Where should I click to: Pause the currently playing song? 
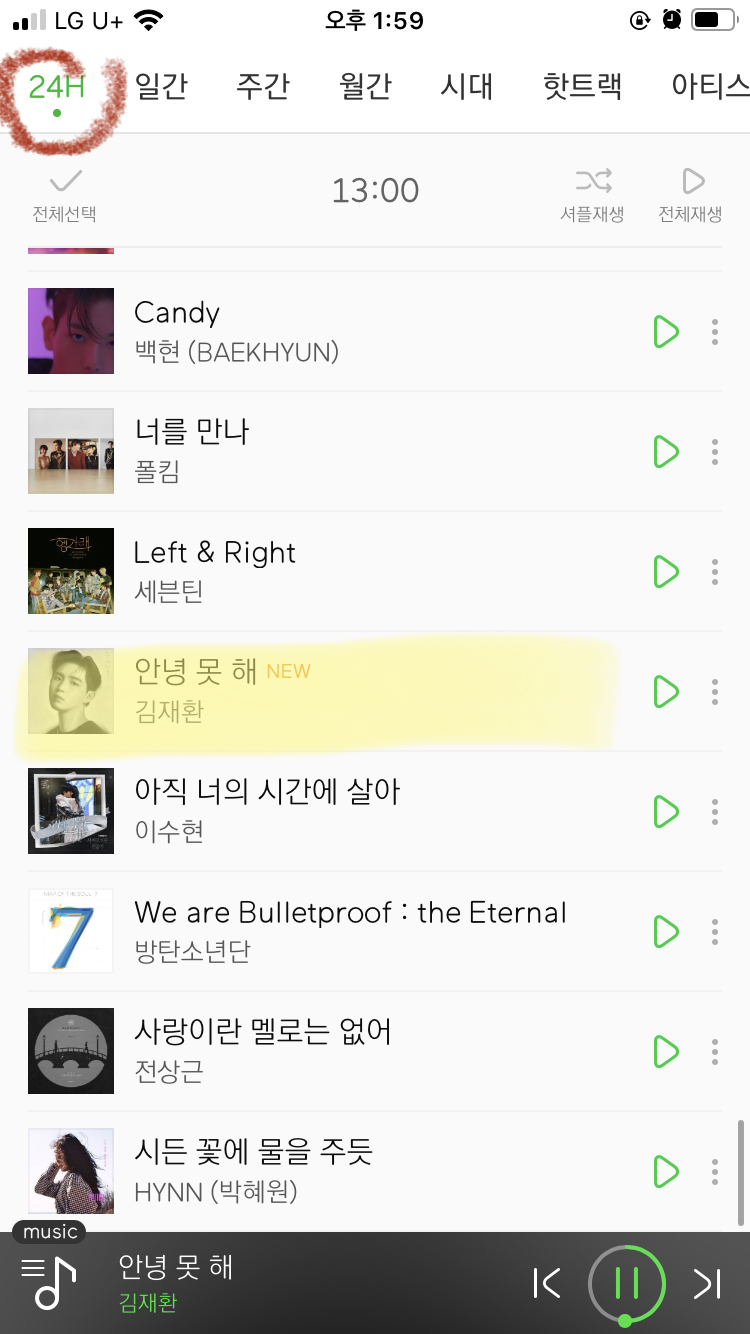coord(627,1283)
